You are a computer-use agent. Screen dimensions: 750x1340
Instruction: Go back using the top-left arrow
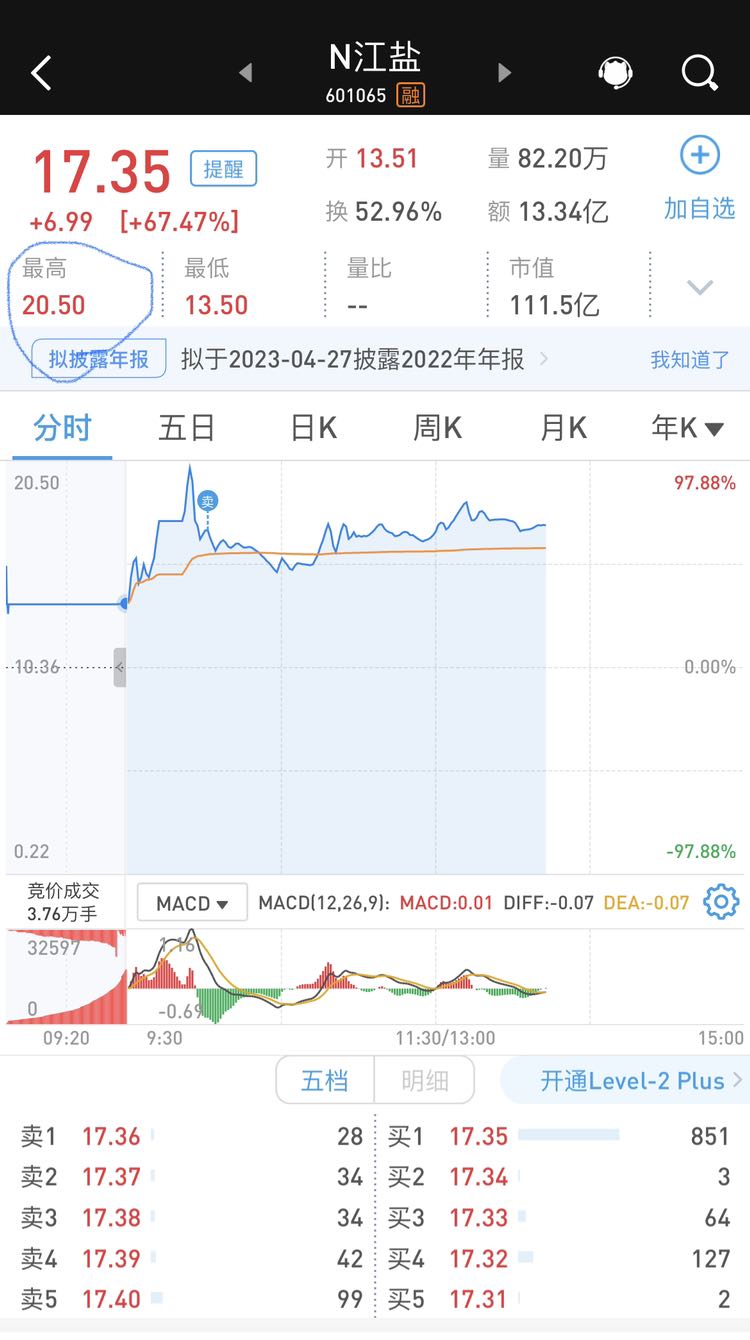pos(41,73)
